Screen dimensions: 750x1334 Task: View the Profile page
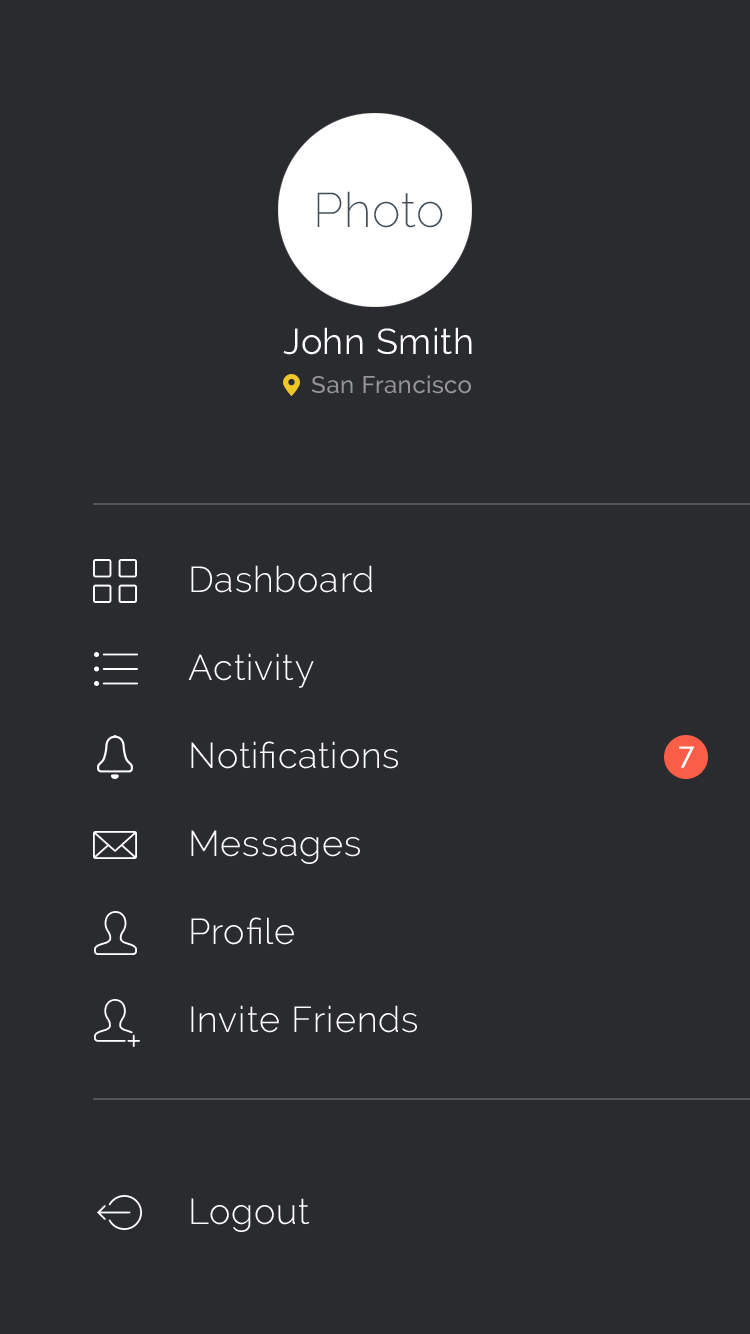coord(242,932)
